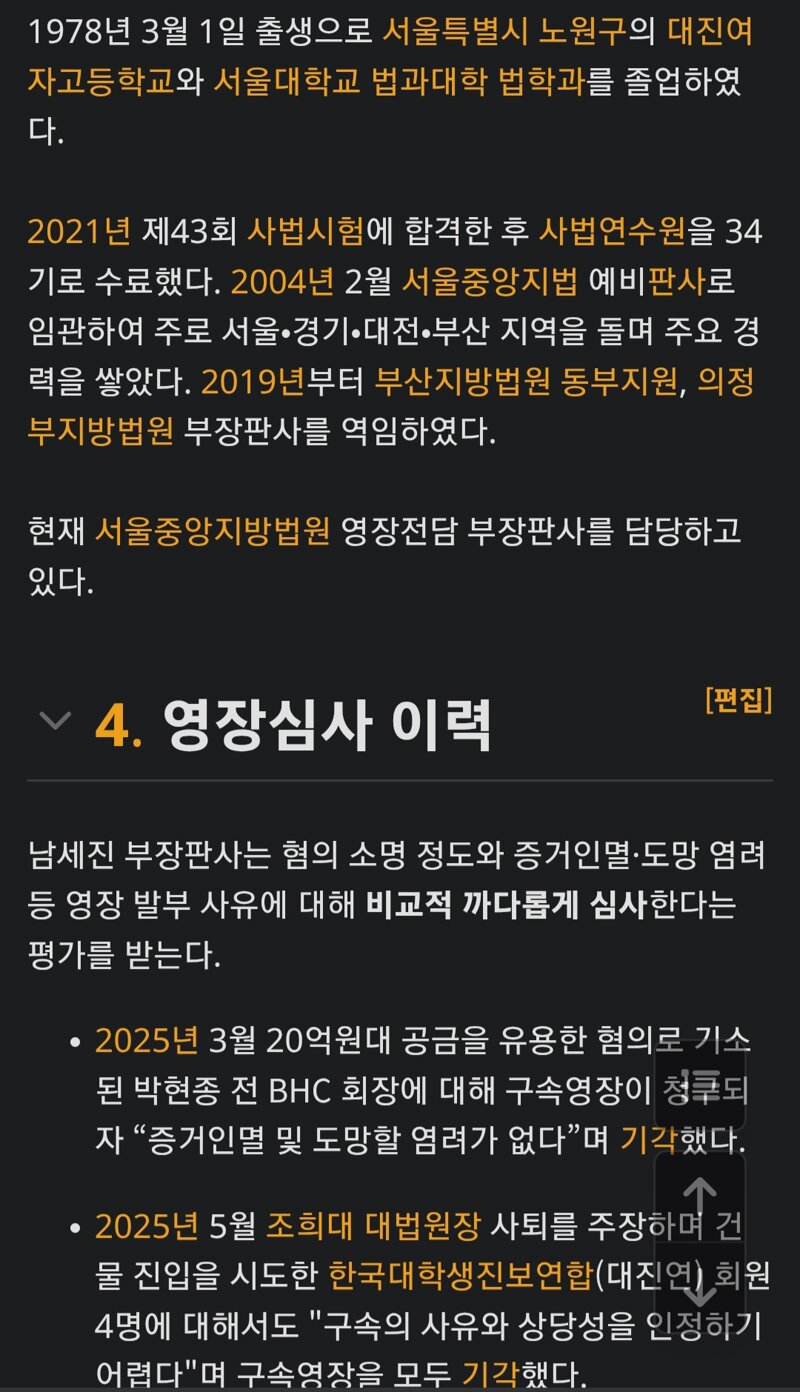
Task: Open the 서울특별시 노원구 link
Action: [504, 33]
